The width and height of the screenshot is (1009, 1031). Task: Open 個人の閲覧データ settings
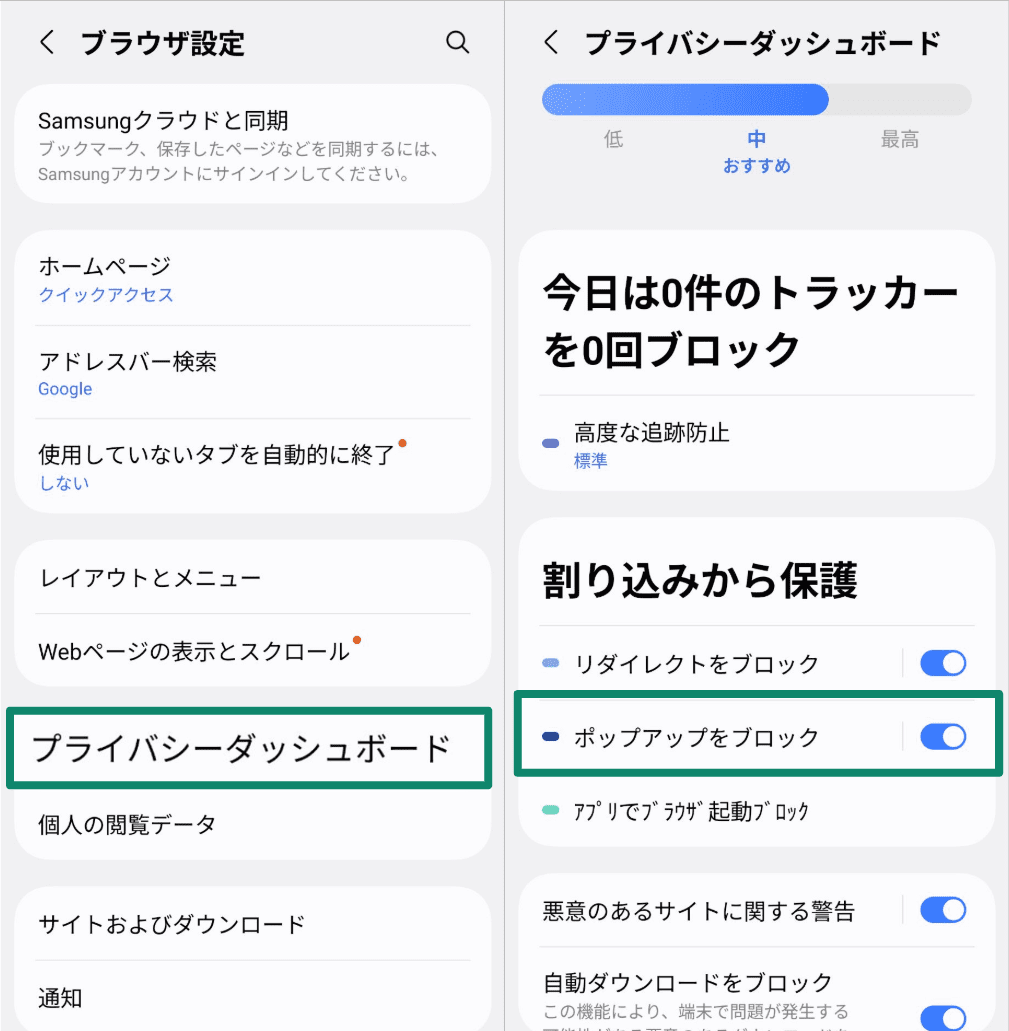pos(250,824)
